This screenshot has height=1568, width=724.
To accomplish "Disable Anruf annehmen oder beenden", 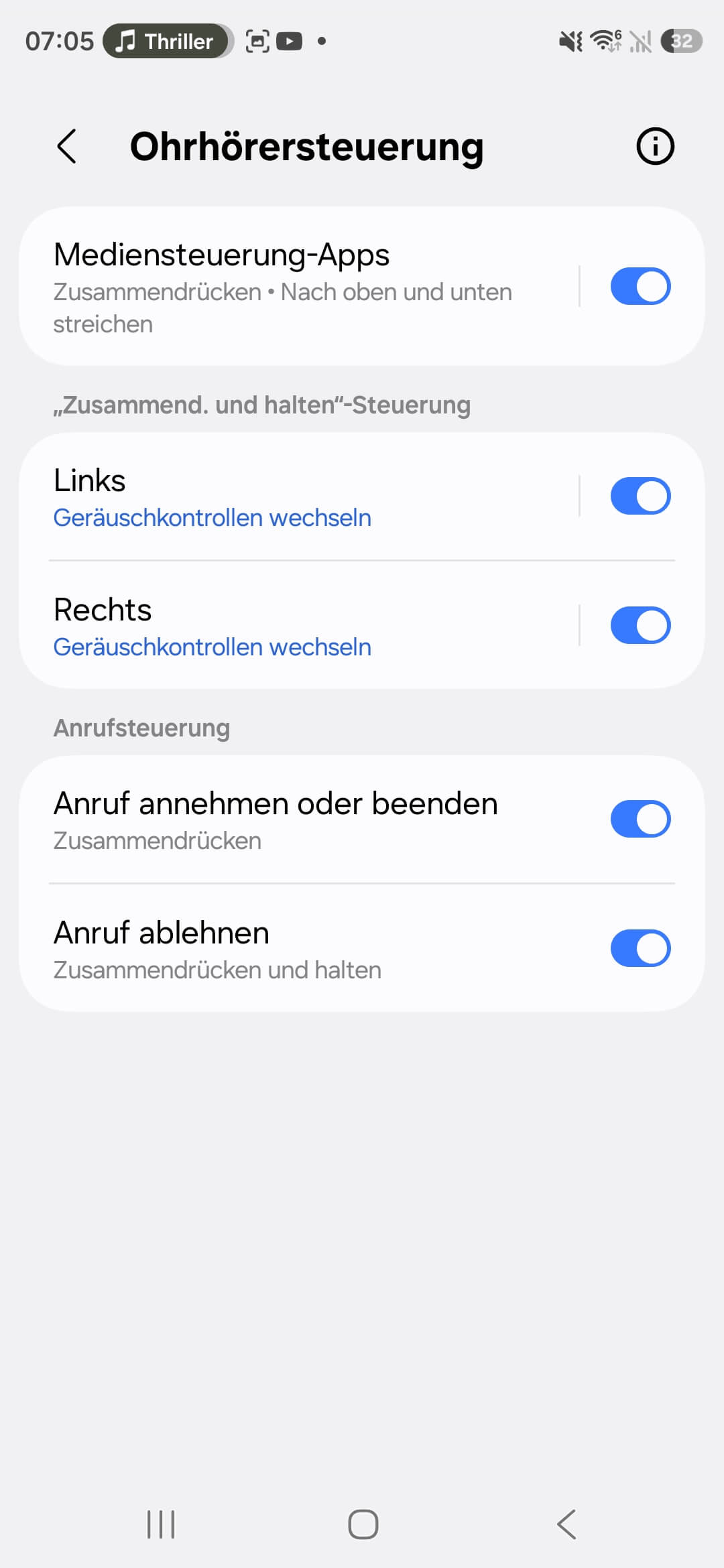I will tap(640, 819).
